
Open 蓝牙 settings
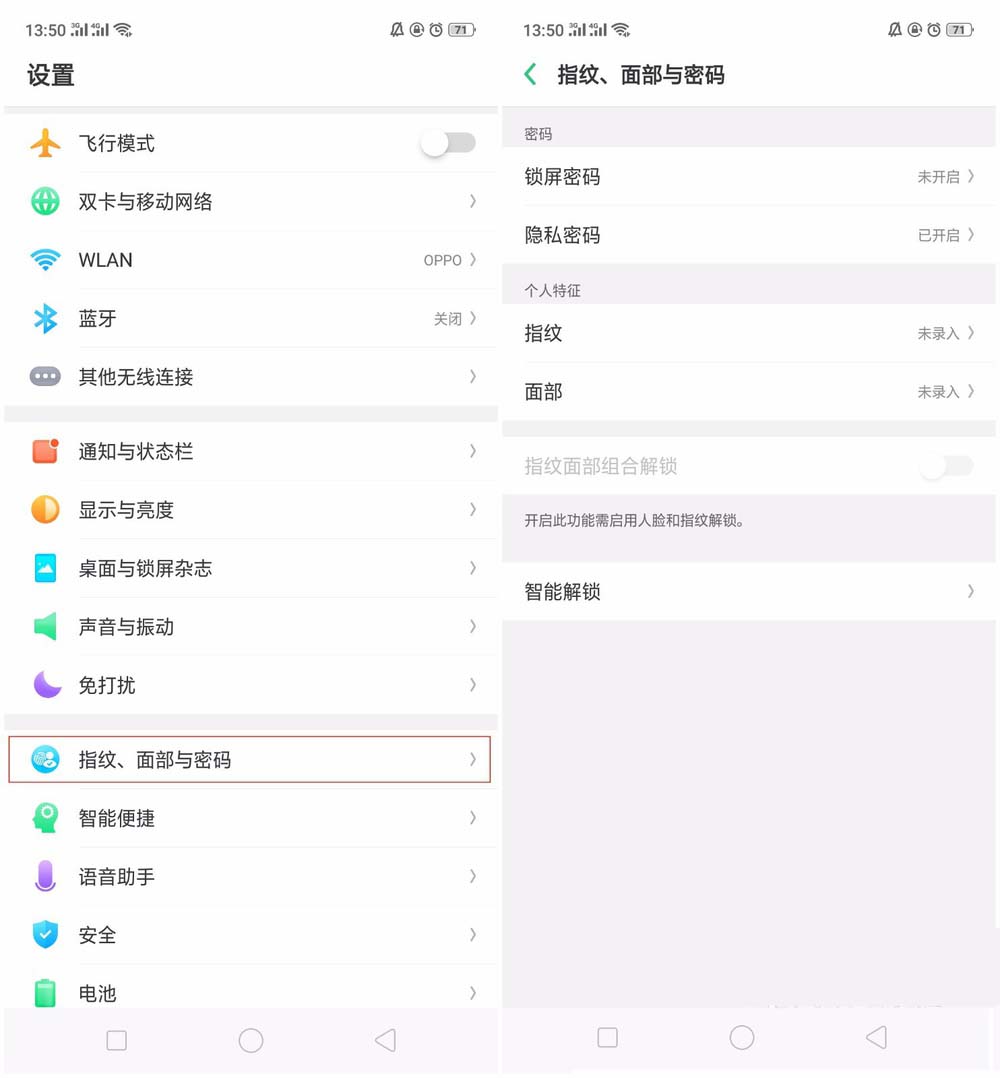click(250, 319)
